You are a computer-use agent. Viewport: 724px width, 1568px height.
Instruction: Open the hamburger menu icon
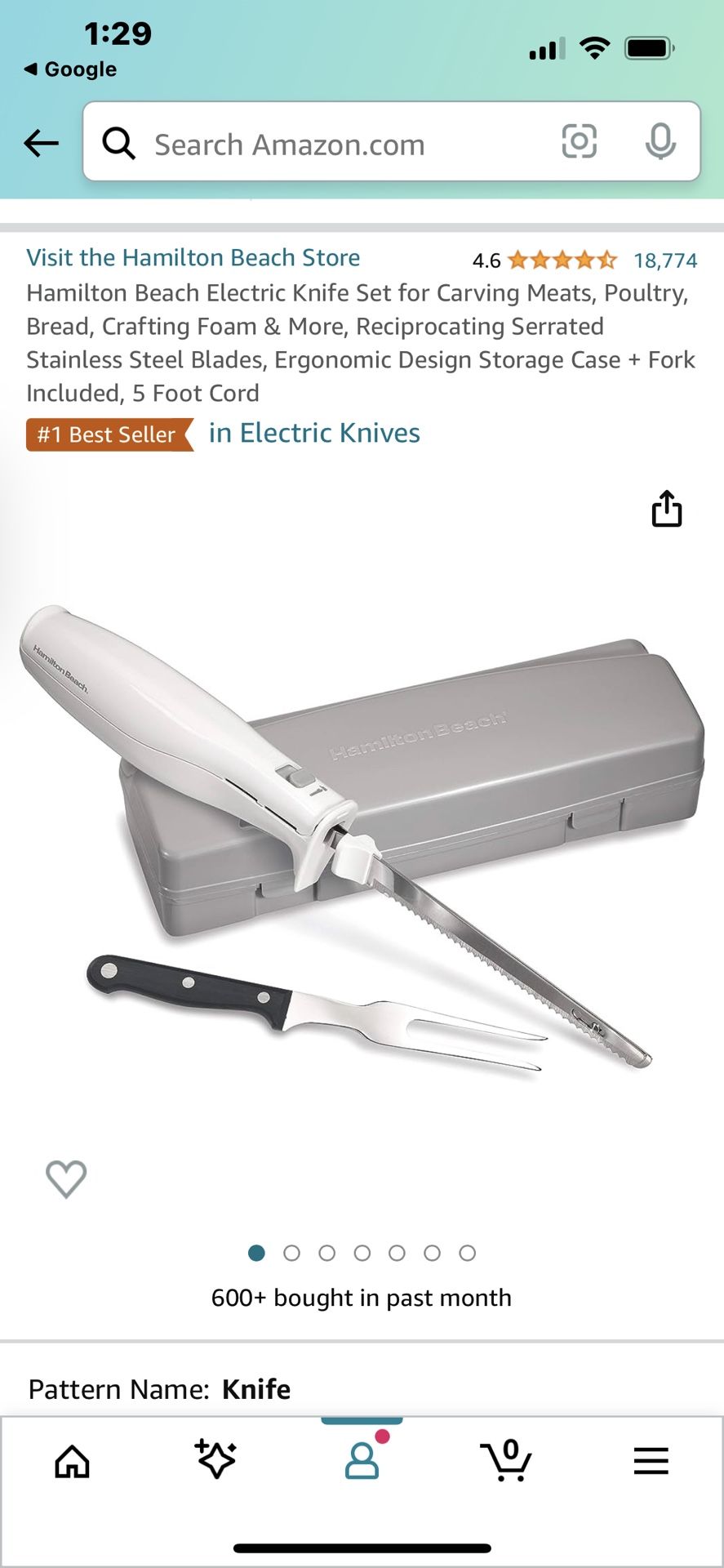tap(651, 1462)
